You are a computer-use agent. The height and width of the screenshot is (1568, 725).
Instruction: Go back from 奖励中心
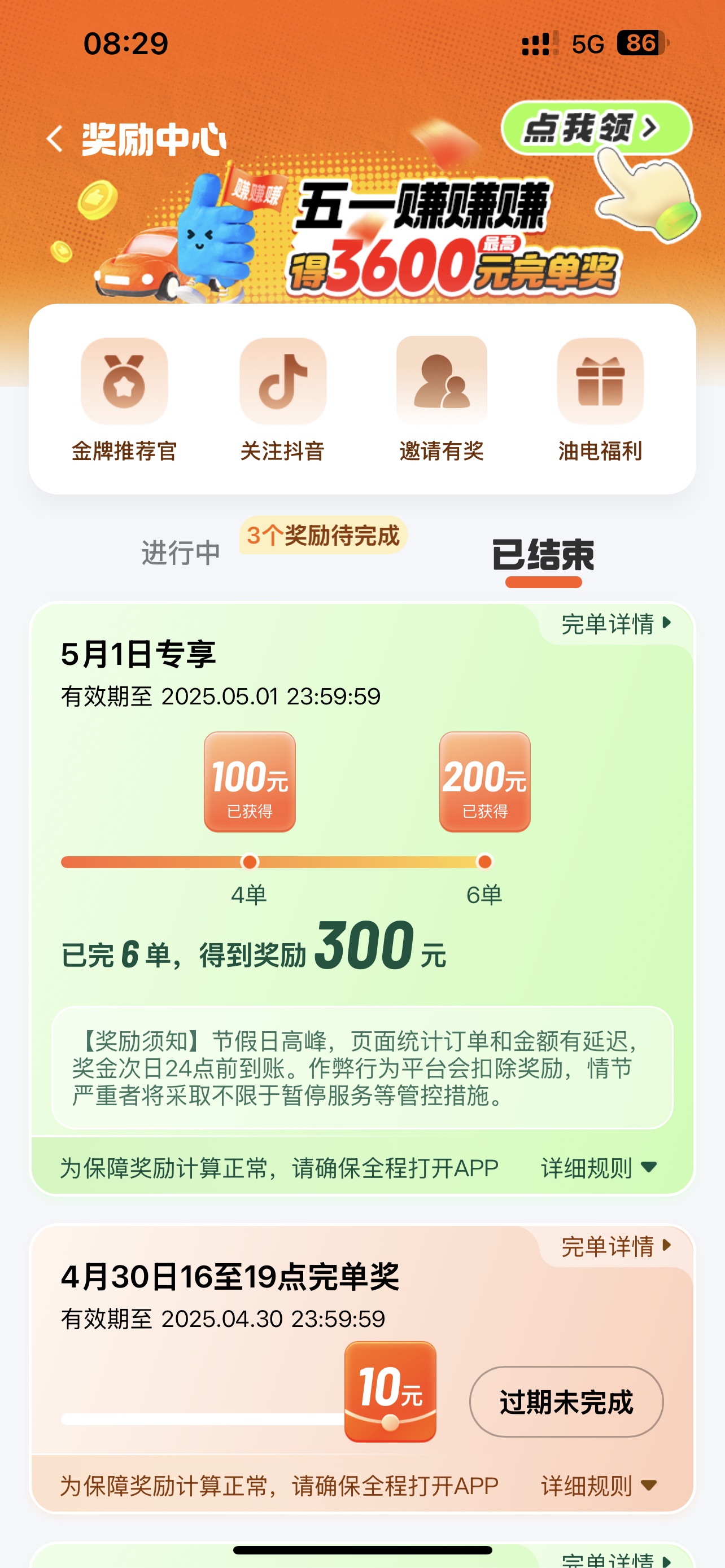55,139
